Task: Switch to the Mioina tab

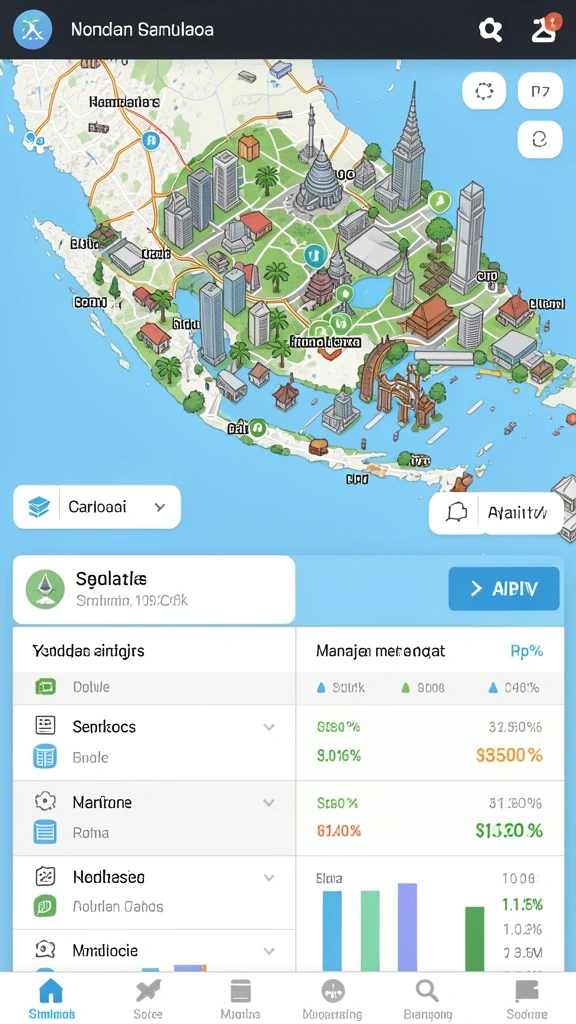Action: 240,999
